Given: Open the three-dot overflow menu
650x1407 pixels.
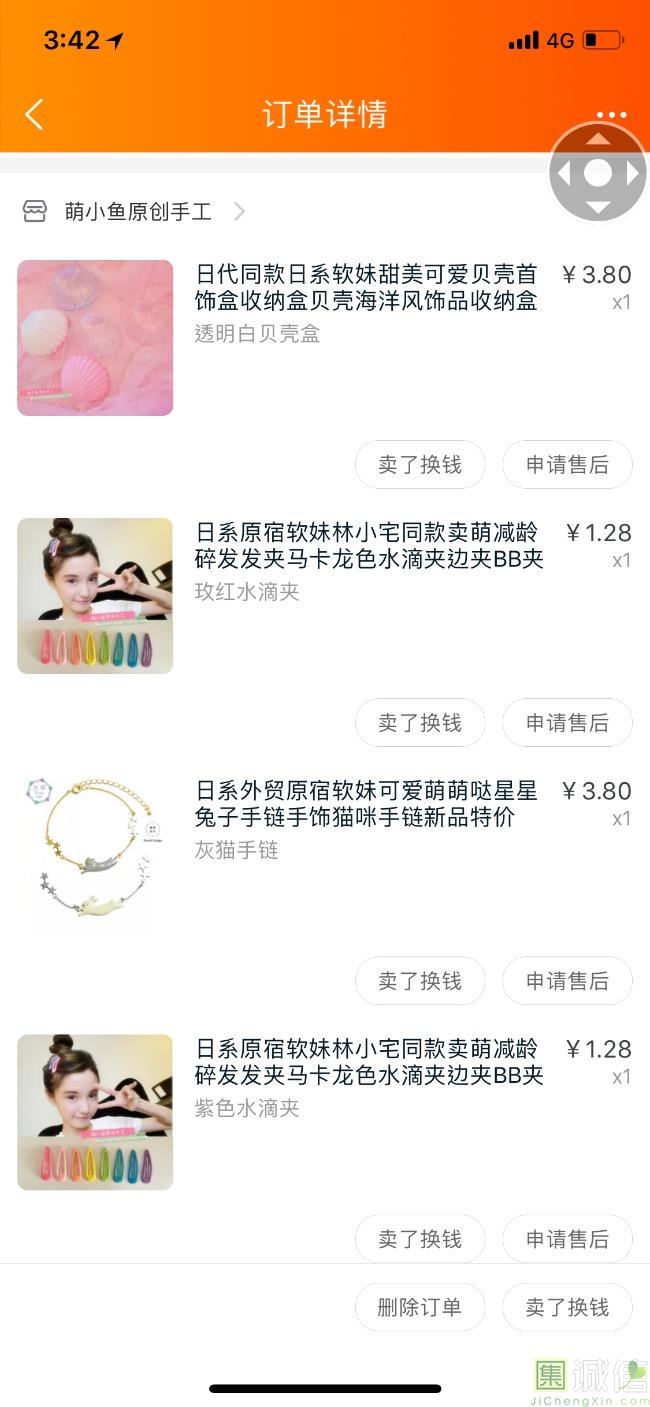Looking at the screenshot, I should [x=611, y=114].
